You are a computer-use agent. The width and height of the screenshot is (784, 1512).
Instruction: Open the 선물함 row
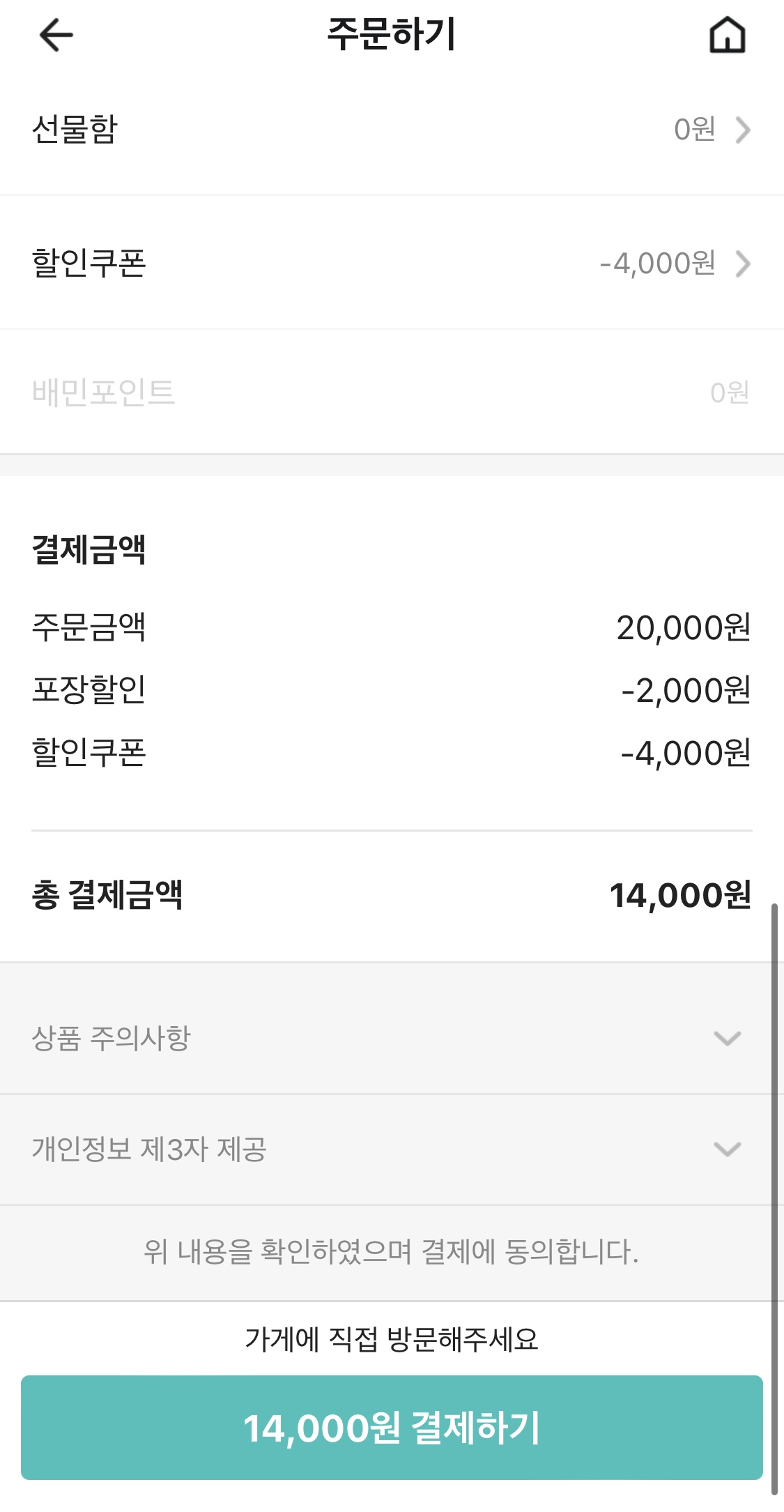pyautogui.click(x=392, y=130)
